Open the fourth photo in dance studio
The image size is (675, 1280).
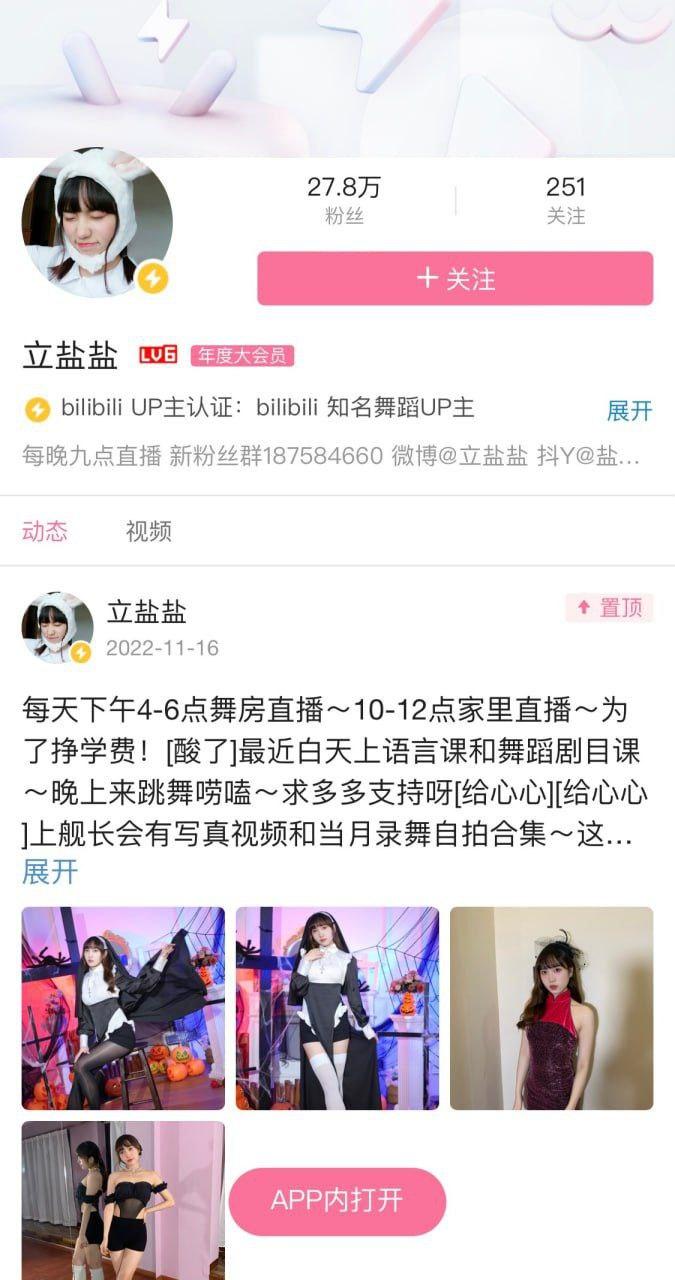click(x=123, y=1200)
